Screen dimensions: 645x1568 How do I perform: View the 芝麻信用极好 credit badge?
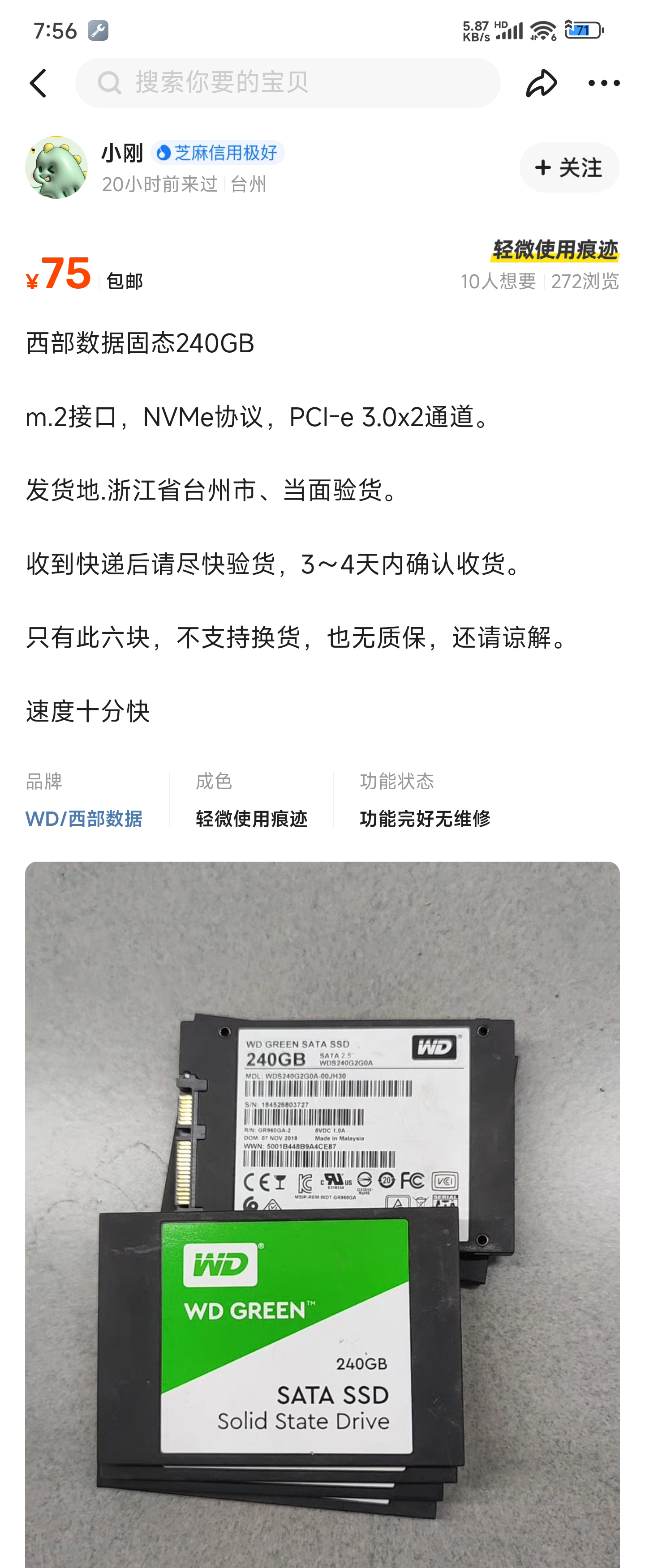click(x=218, y=153)
